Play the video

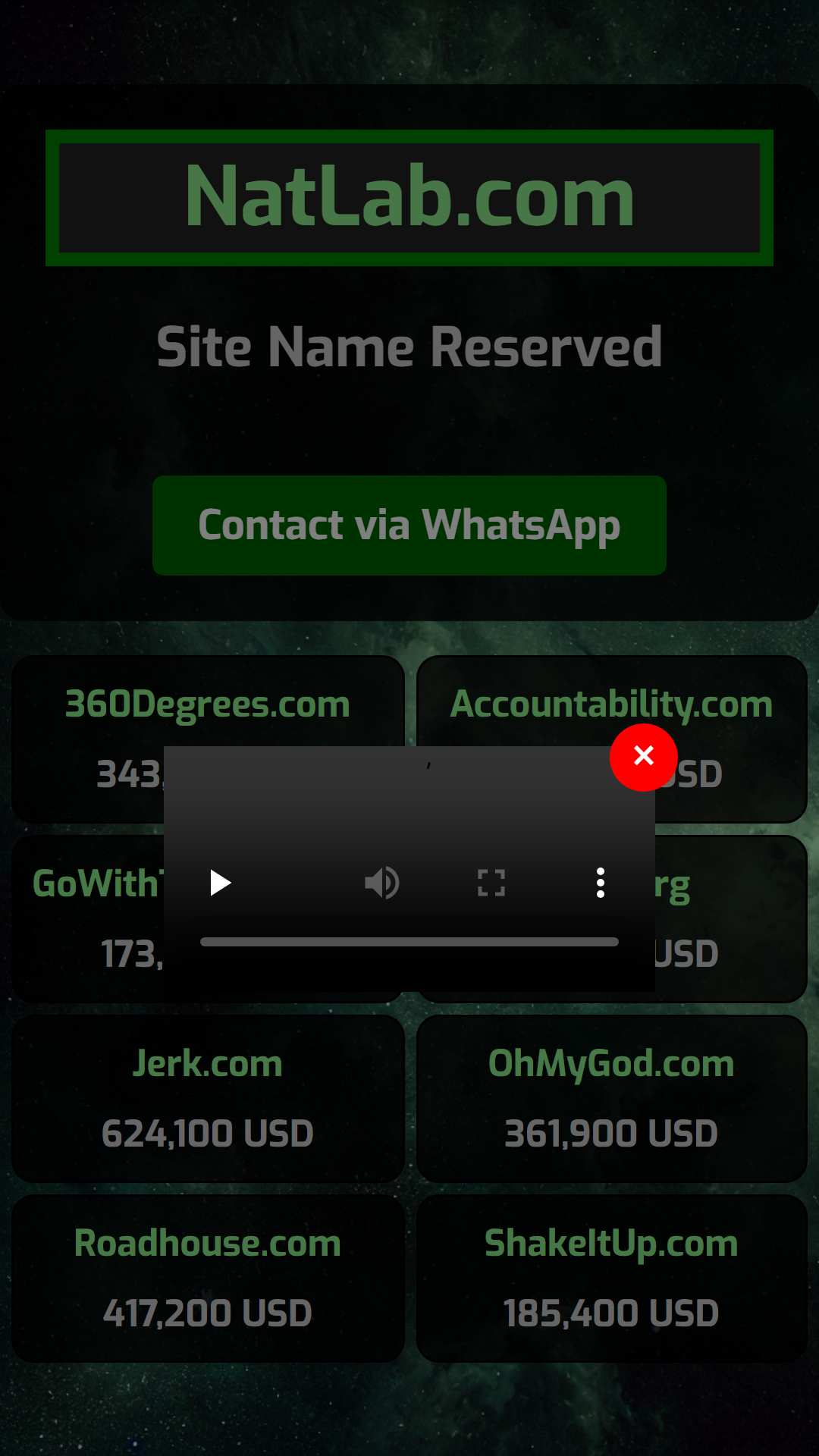[220, 883]
